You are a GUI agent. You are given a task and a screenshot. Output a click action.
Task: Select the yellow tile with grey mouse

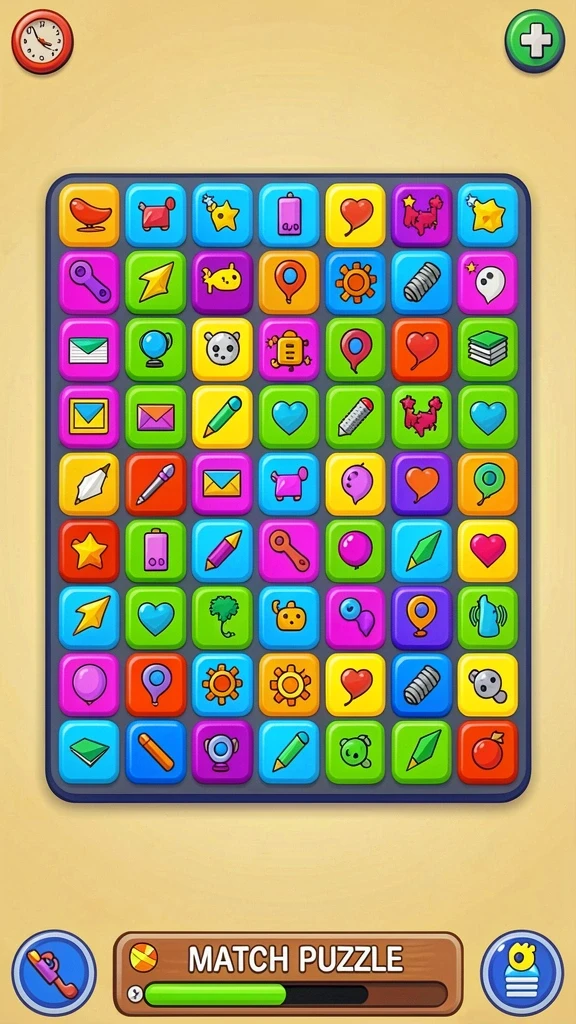[487, 684]
